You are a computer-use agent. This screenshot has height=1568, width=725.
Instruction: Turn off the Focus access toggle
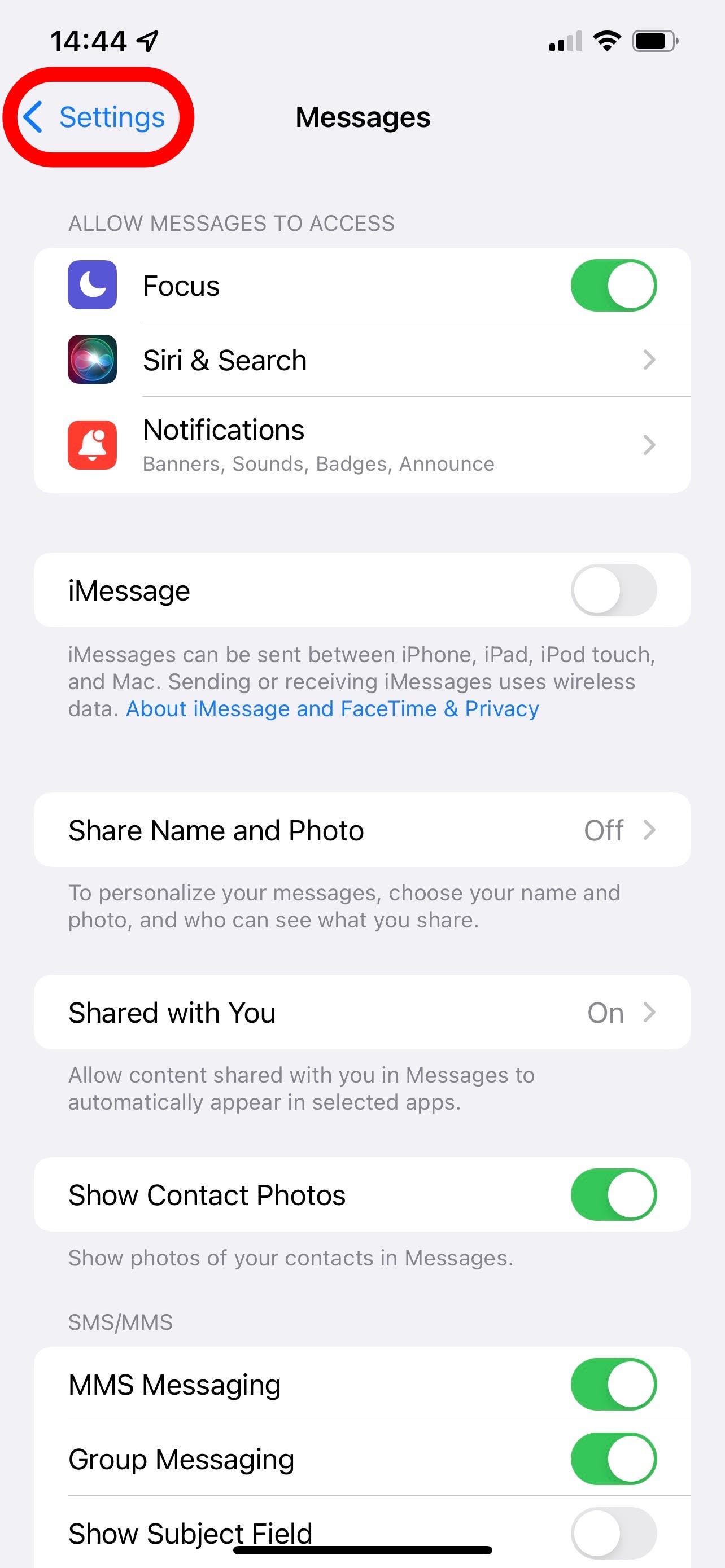tap(613, 286)
